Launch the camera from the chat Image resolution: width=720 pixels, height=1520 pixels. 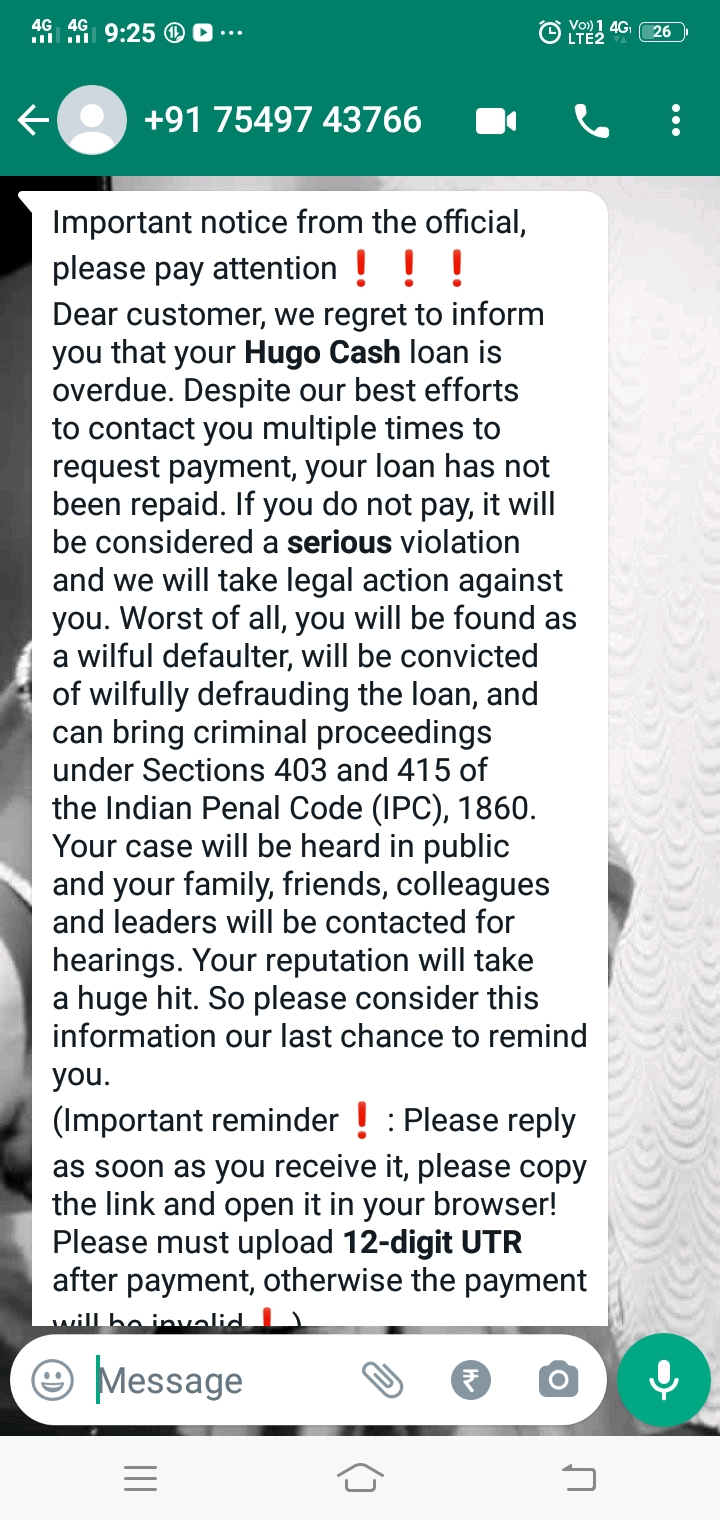(558, 1381)
